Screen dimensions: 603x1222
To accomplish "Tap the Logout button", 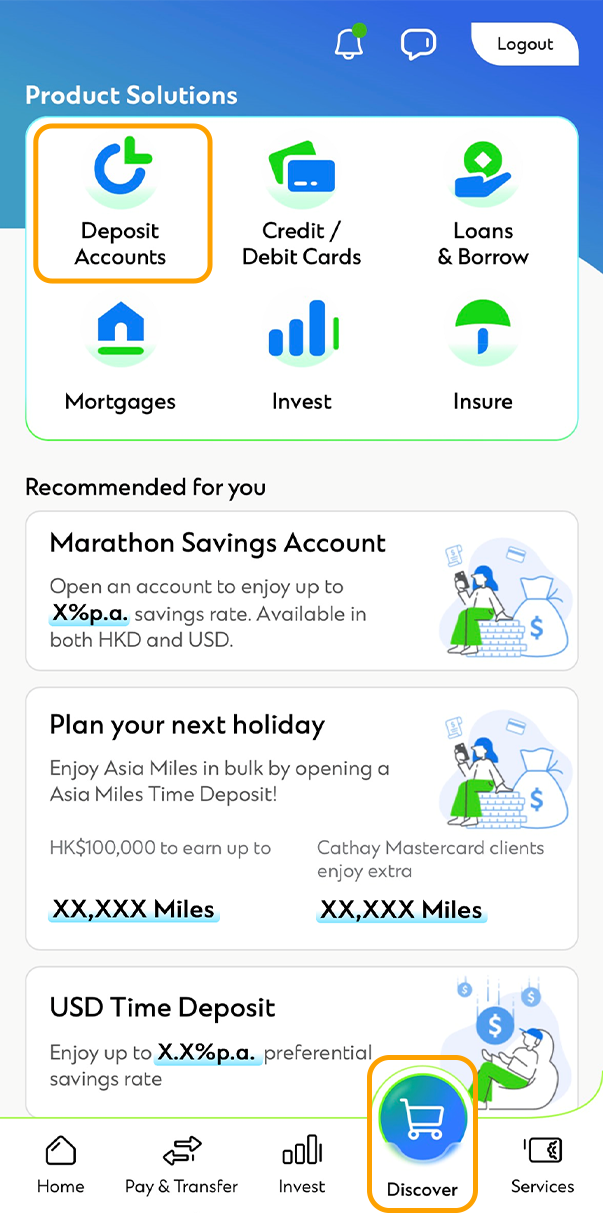I will [x=525, y=44].
